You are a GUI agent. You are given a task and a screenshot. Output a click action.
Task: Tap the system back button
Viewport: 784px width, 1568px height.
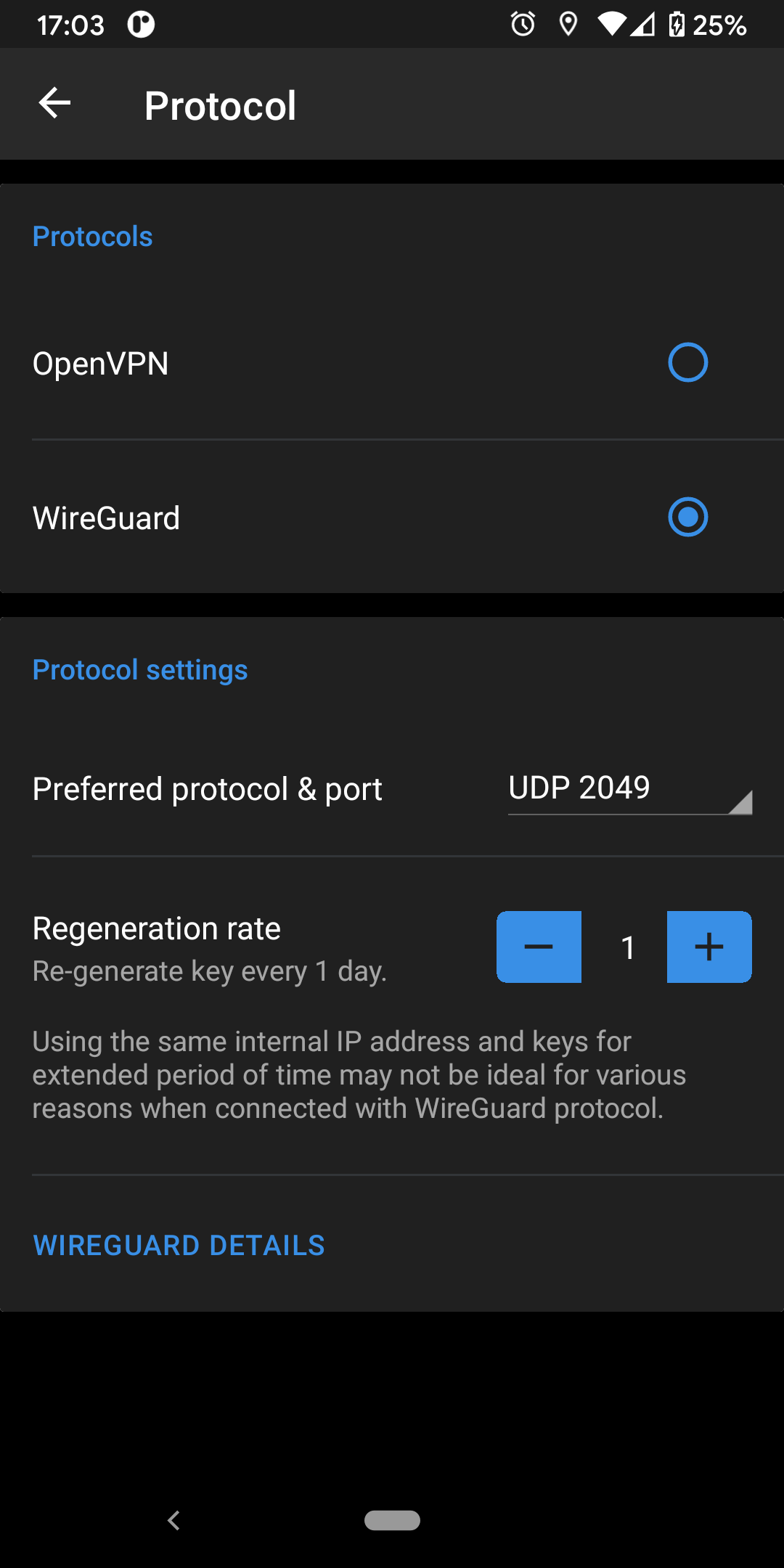[x=173, y=1520]
